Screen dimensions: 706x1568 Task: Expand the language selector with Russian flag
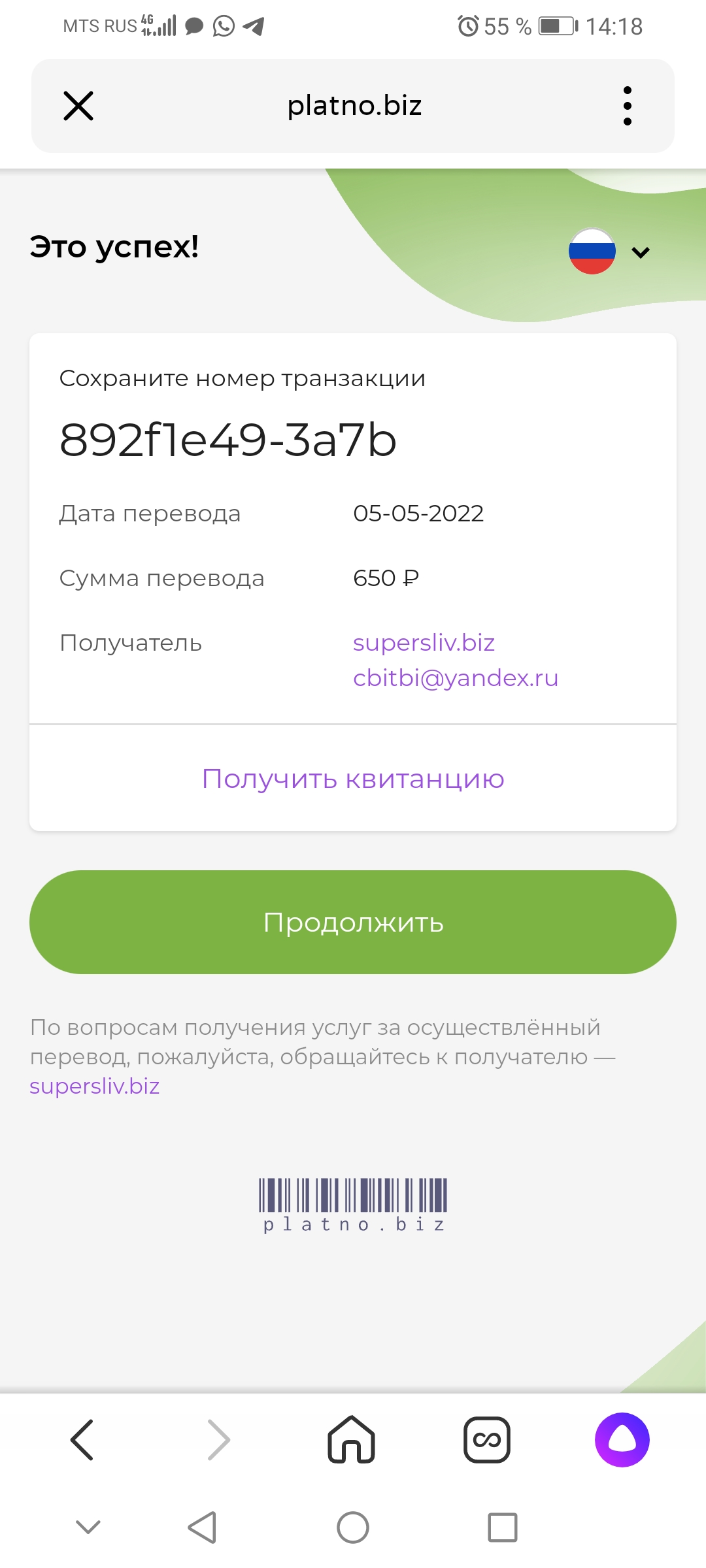pos(609,252)
